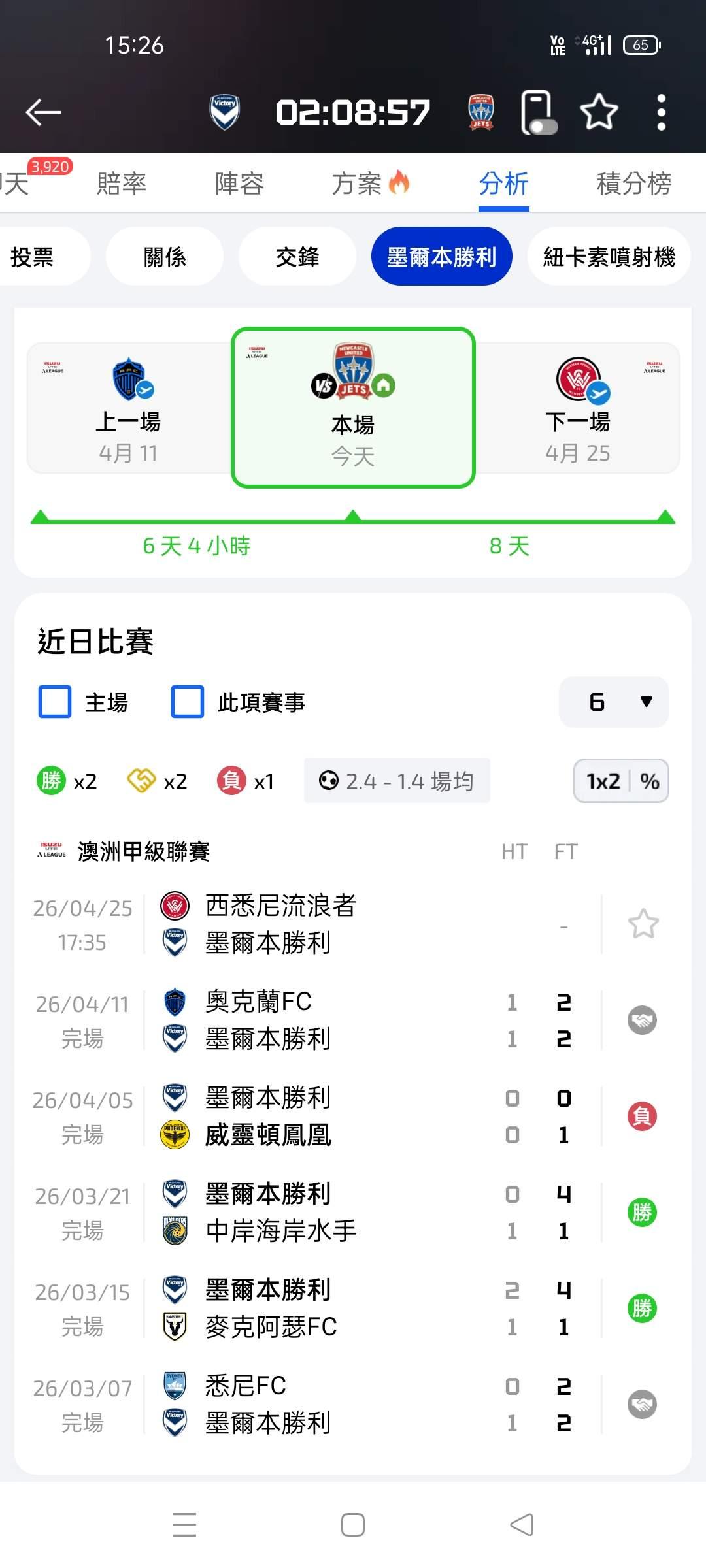Expand the match count dropdown showing 6
This screenshot has height=1568, width=706.
(x=614, y=702)
